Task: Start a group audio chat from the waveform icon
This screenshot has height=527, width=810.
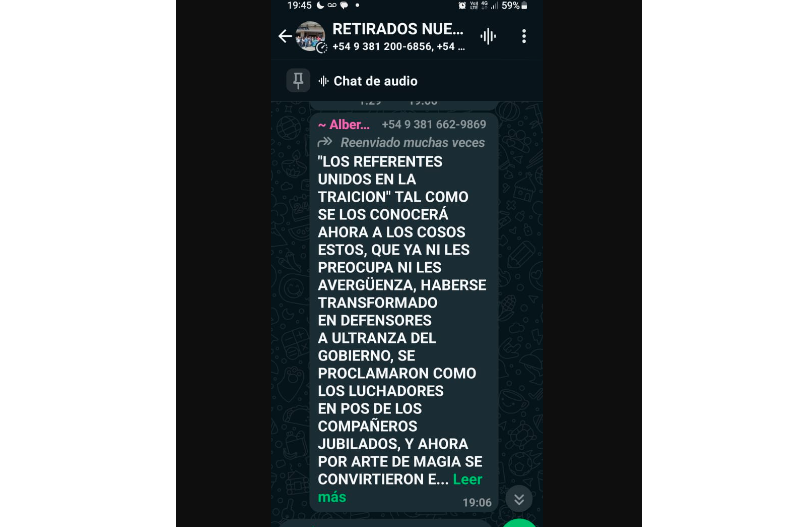Action: (x=488, y=36)
